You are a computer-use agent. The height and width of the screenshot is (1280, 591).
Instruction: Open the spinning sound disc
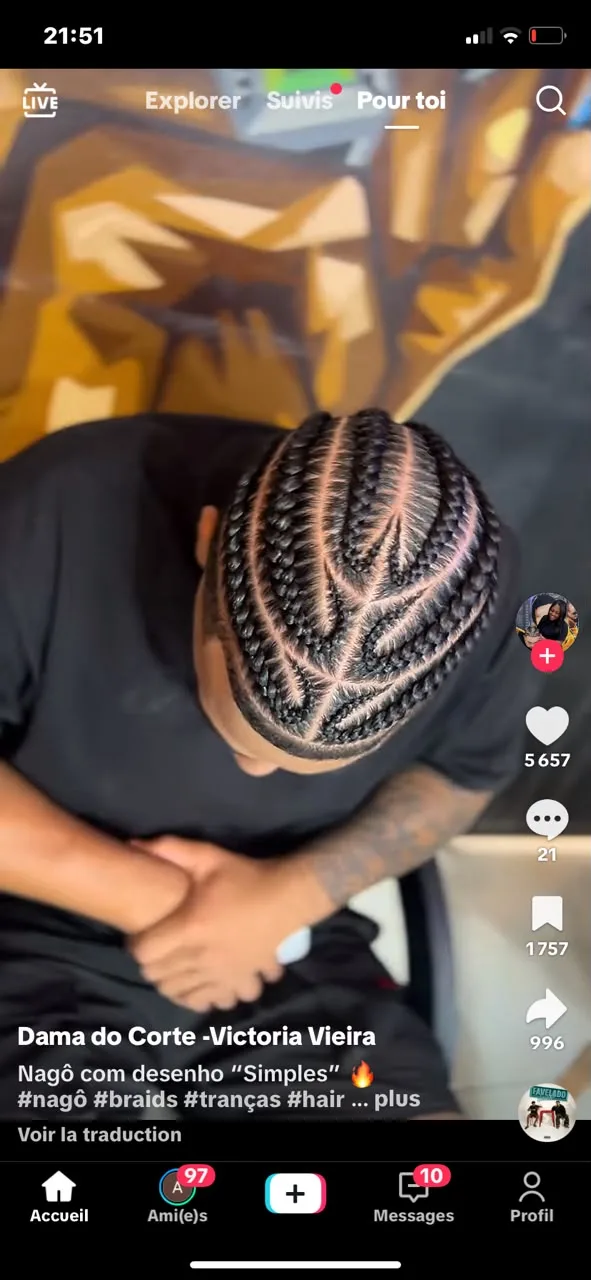[547, 1112]
